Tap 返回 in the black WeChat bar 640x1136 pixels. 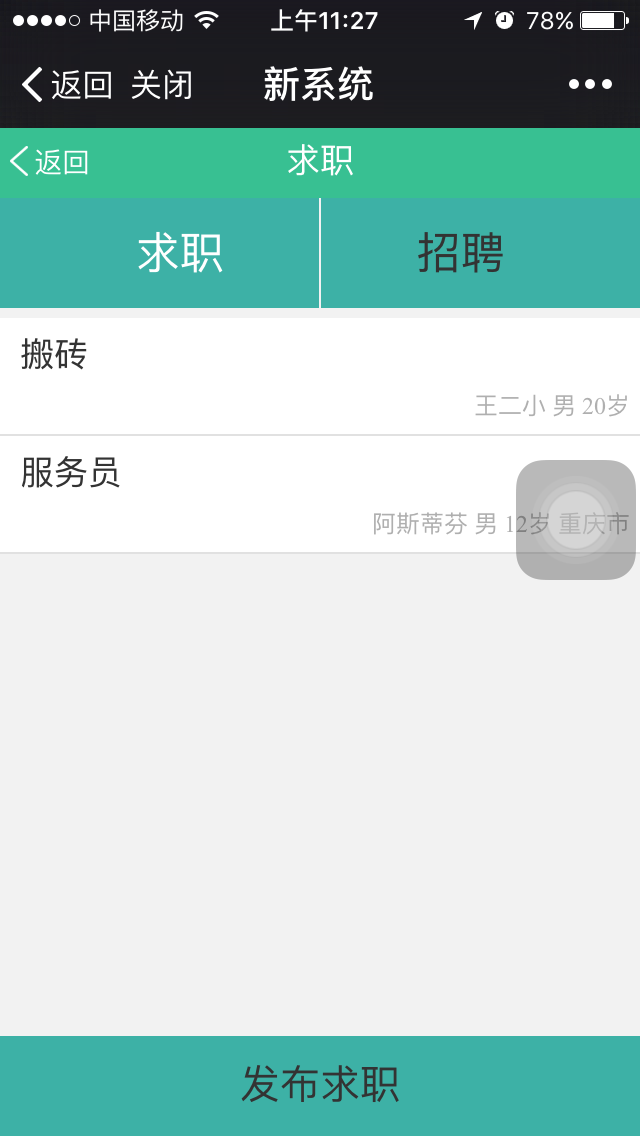click(67, 85)
